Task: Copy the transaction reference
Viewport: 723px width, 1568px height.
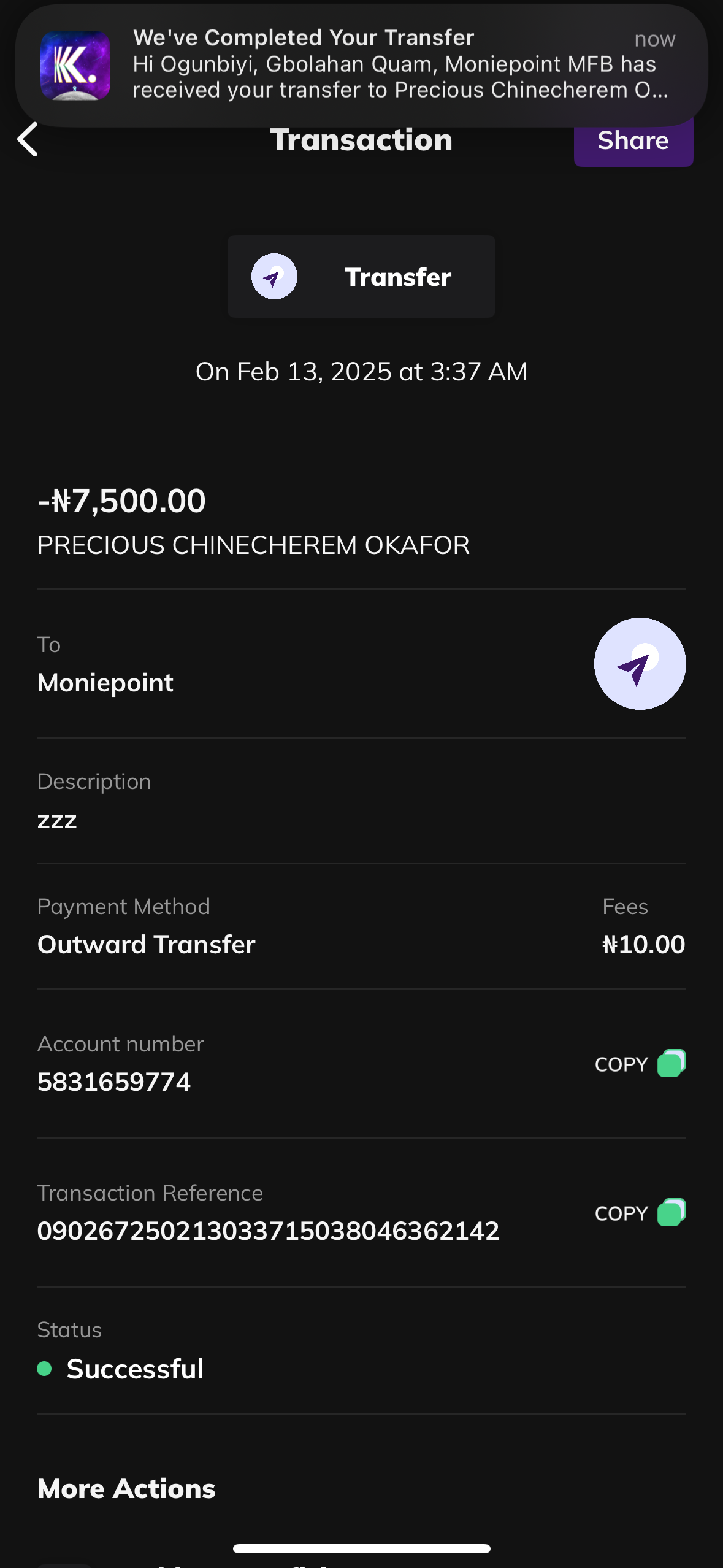Action: 640,1213
